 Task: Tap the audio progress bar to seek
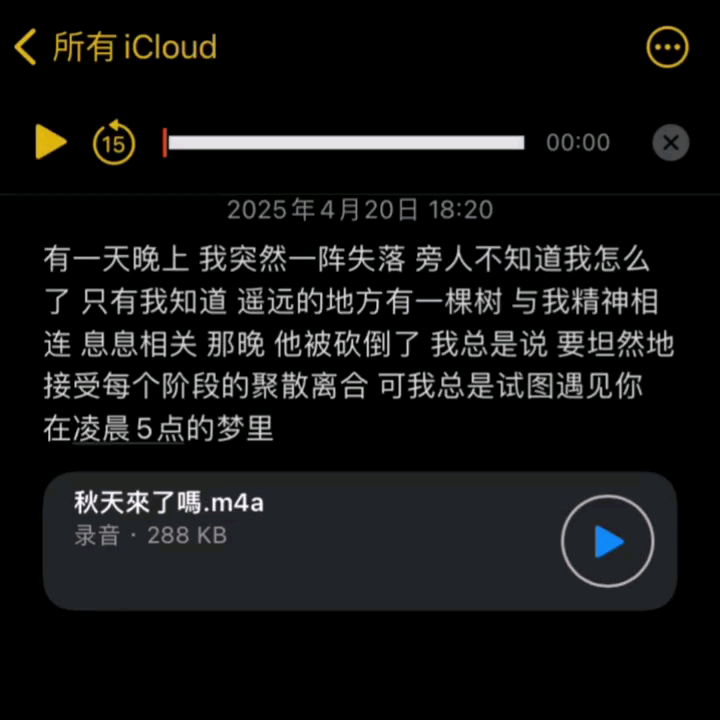coord(345,143)
